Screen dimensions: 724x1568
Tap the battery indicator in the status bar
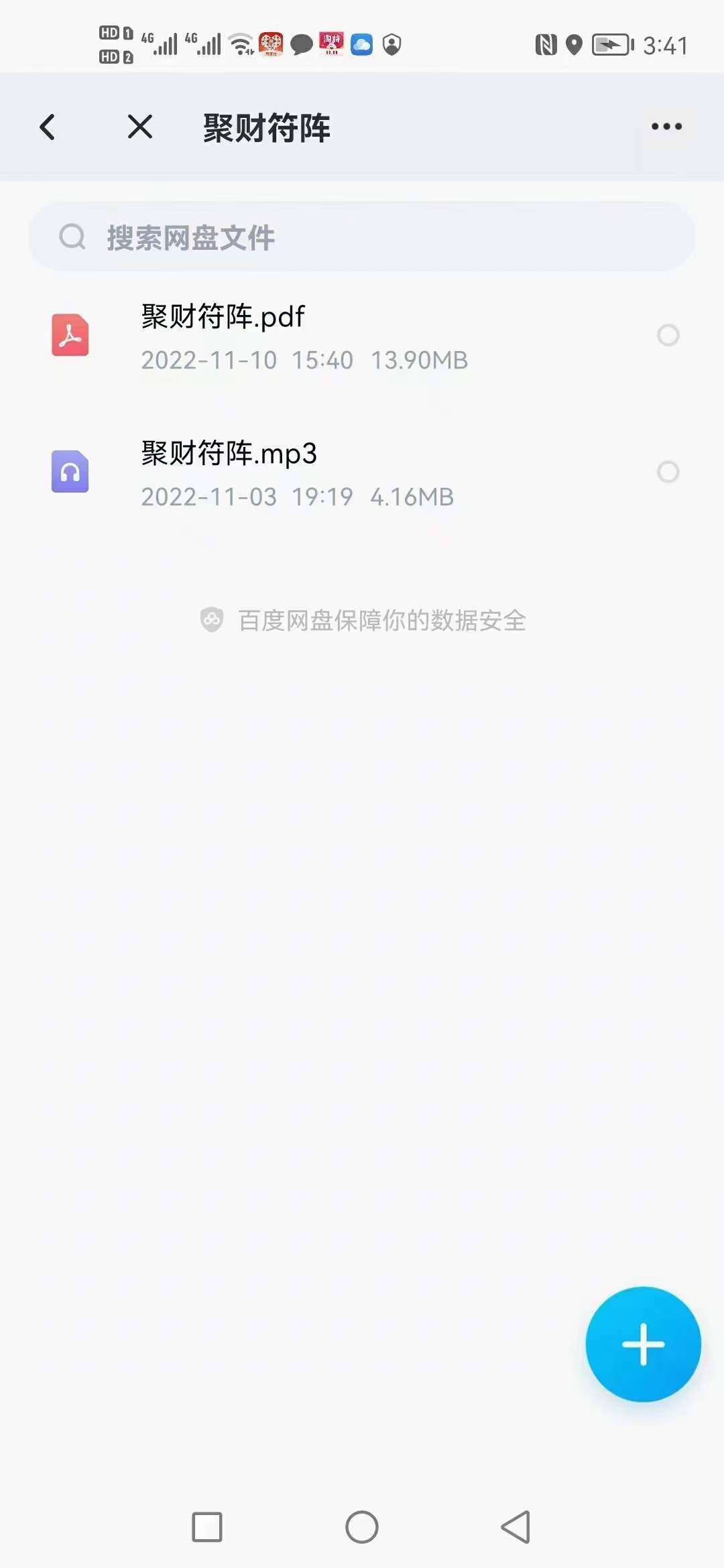pos(612,45)
